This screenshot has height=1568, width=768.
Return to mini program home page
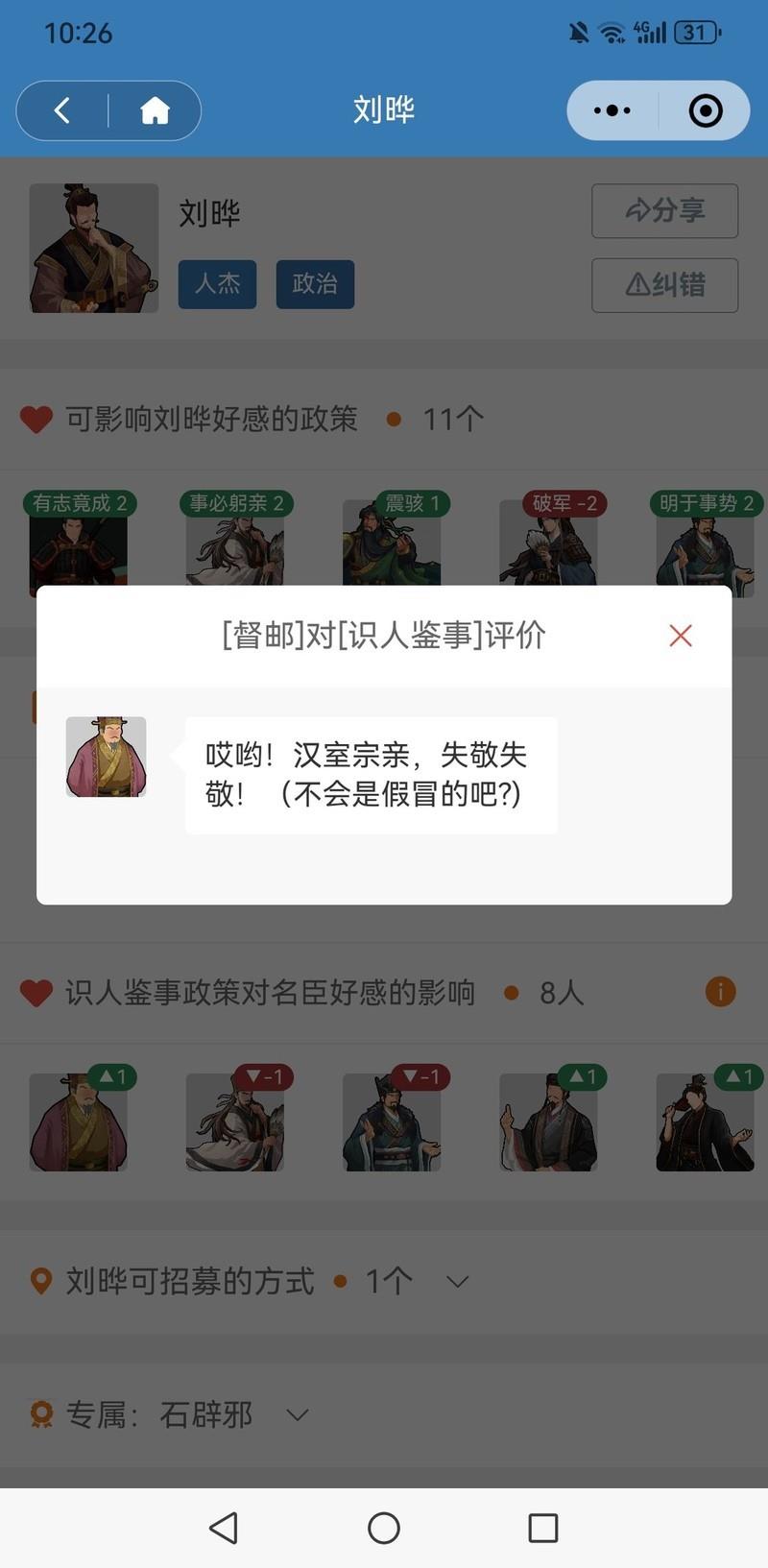point(155,111)
